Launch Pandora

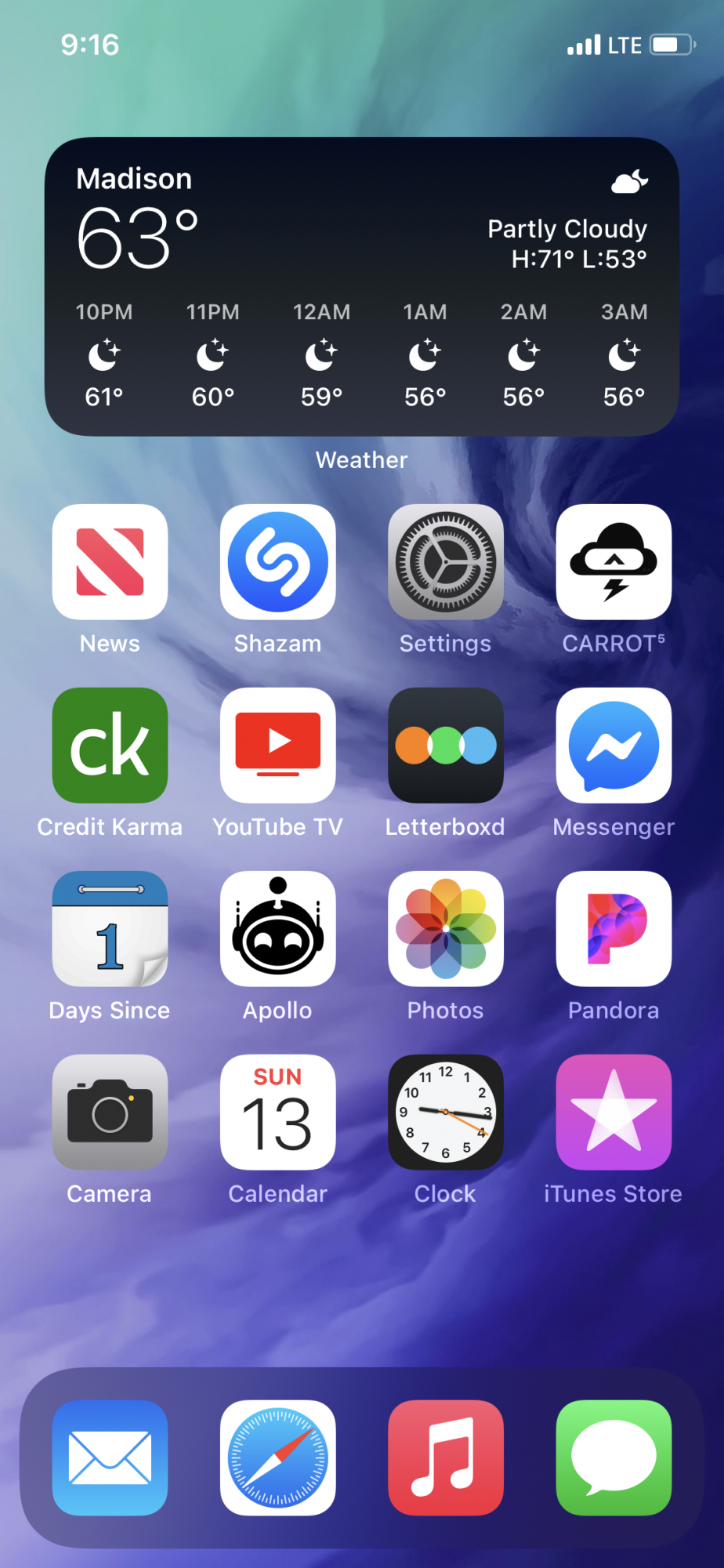click(614, 929)
